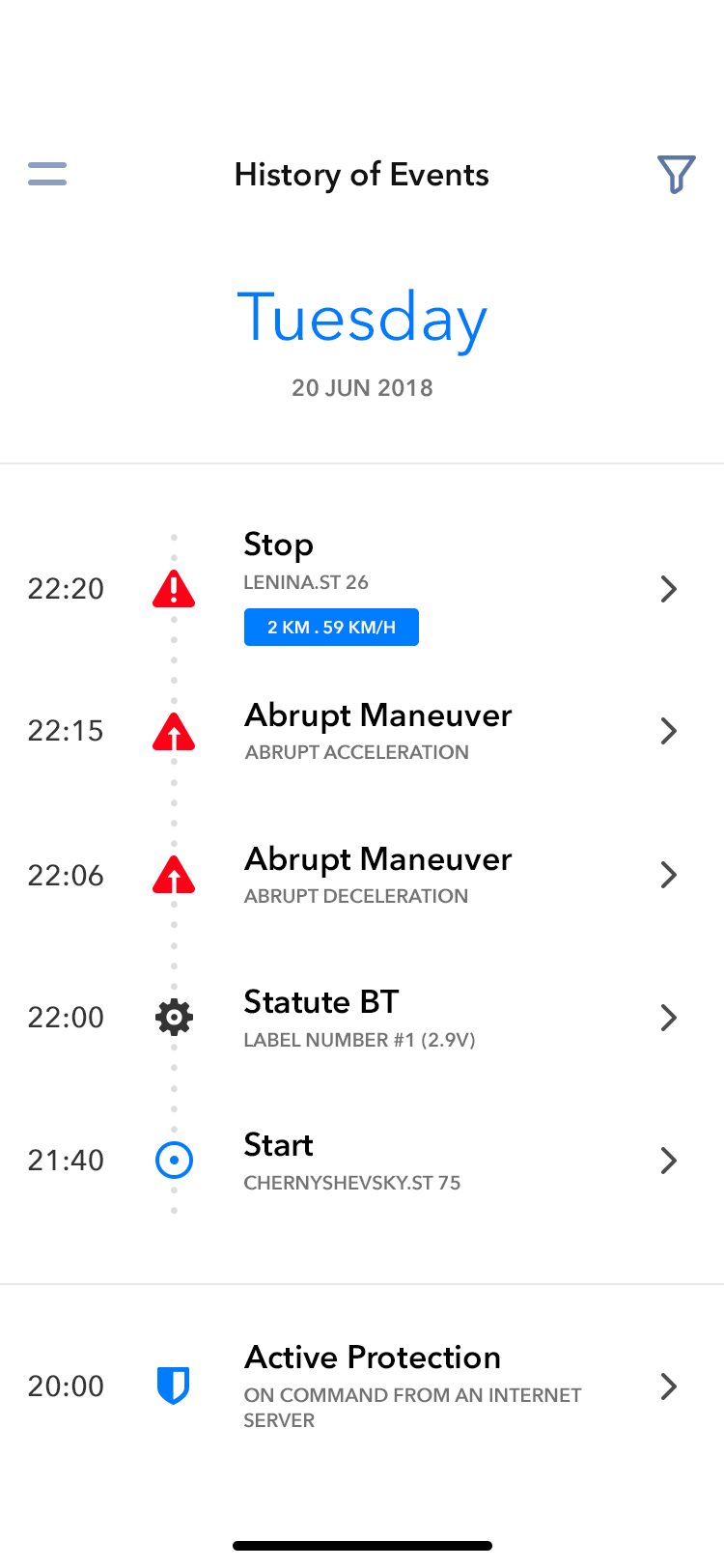The height and width of the screenshot is (1568, 724).
Task: Open the events filter
Action: coord(676,174)
